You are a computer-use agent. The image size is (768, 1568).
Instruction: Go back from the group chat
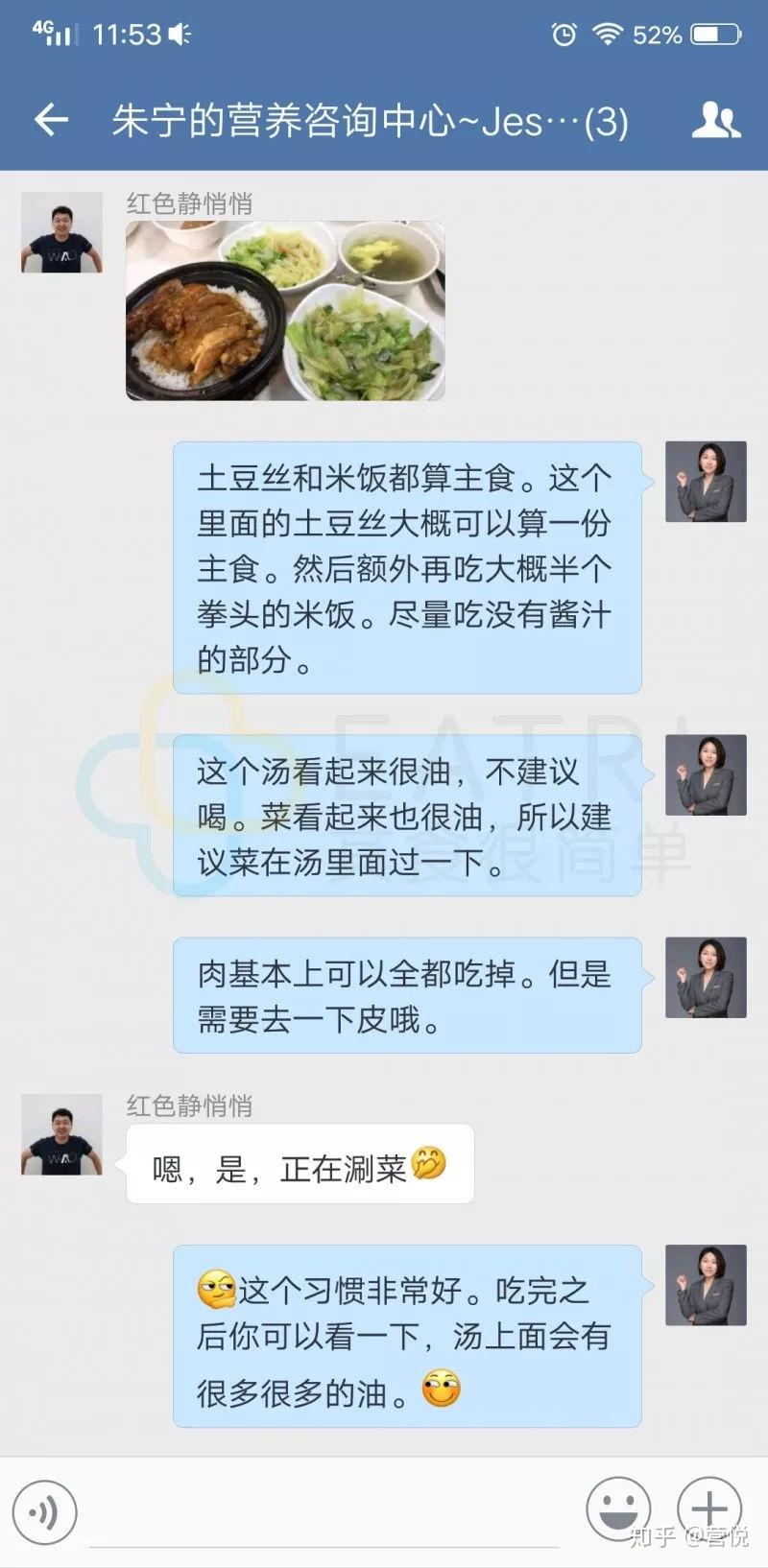(x=52, y=120)
